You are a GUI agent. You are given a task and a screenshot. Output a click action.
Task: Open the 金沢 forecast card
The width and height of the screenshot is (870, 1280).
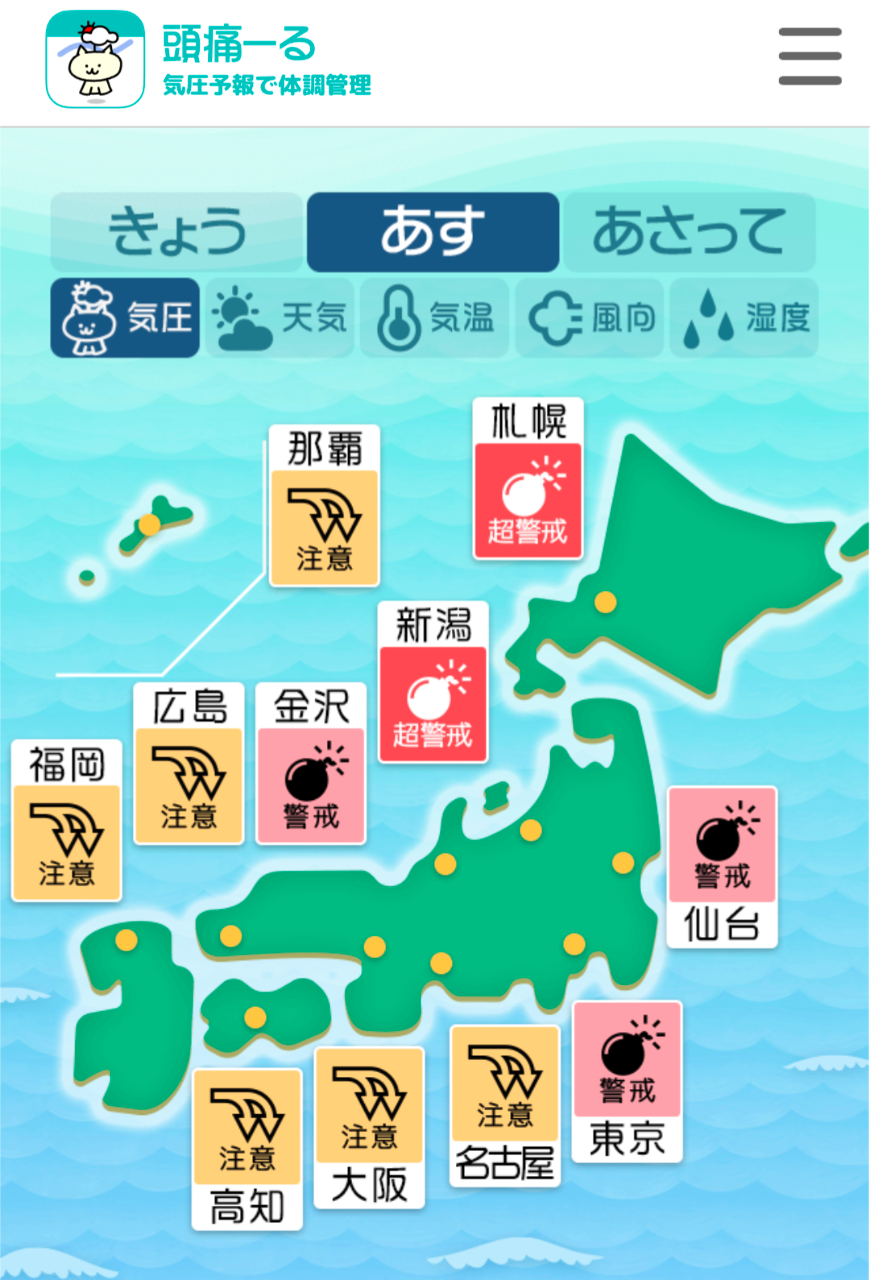[x=311, y=765]
